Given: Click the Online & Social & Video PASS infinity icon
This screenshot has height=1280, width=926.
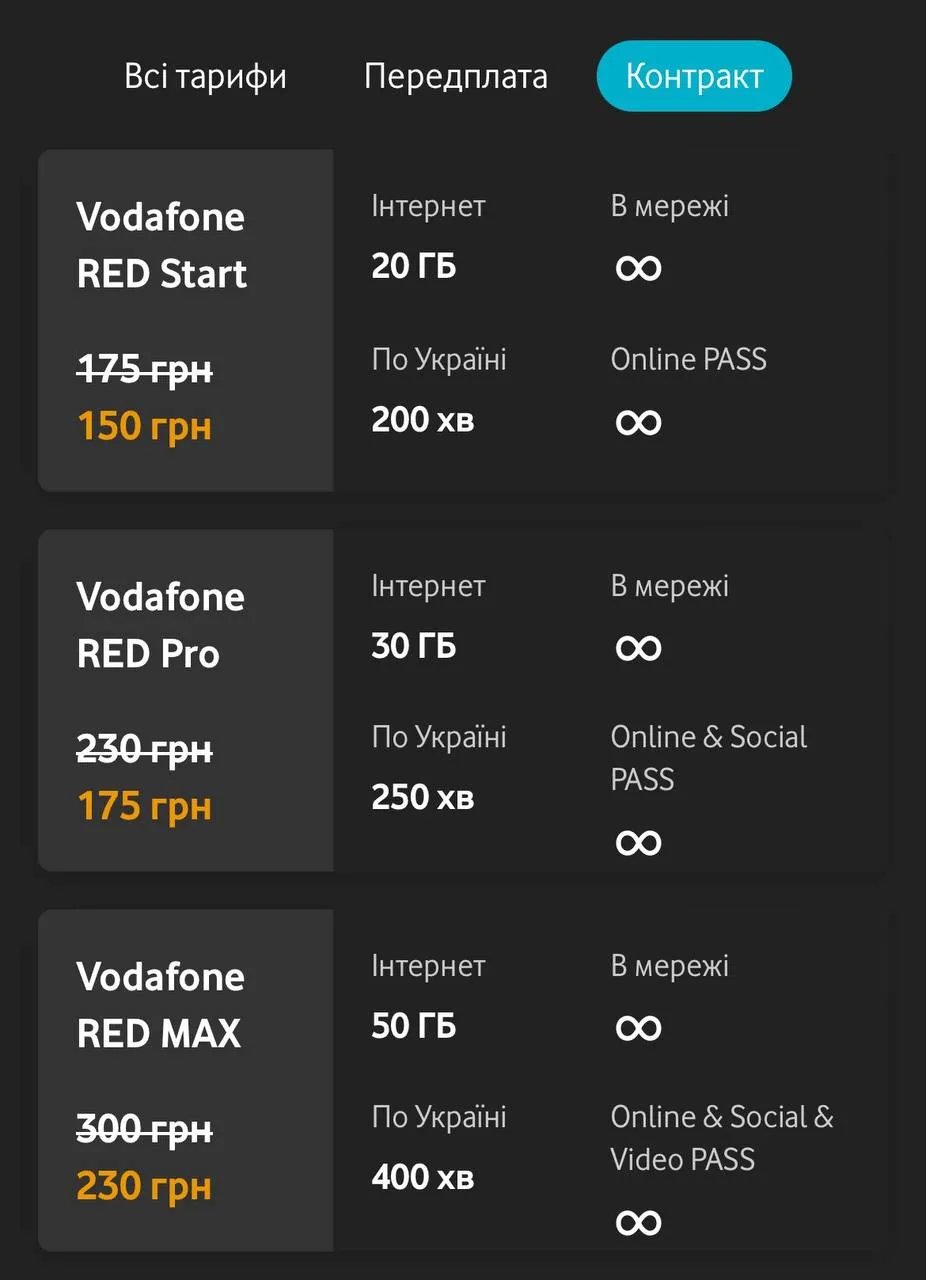Looking at the screenshot, I should pos(637,1222).
